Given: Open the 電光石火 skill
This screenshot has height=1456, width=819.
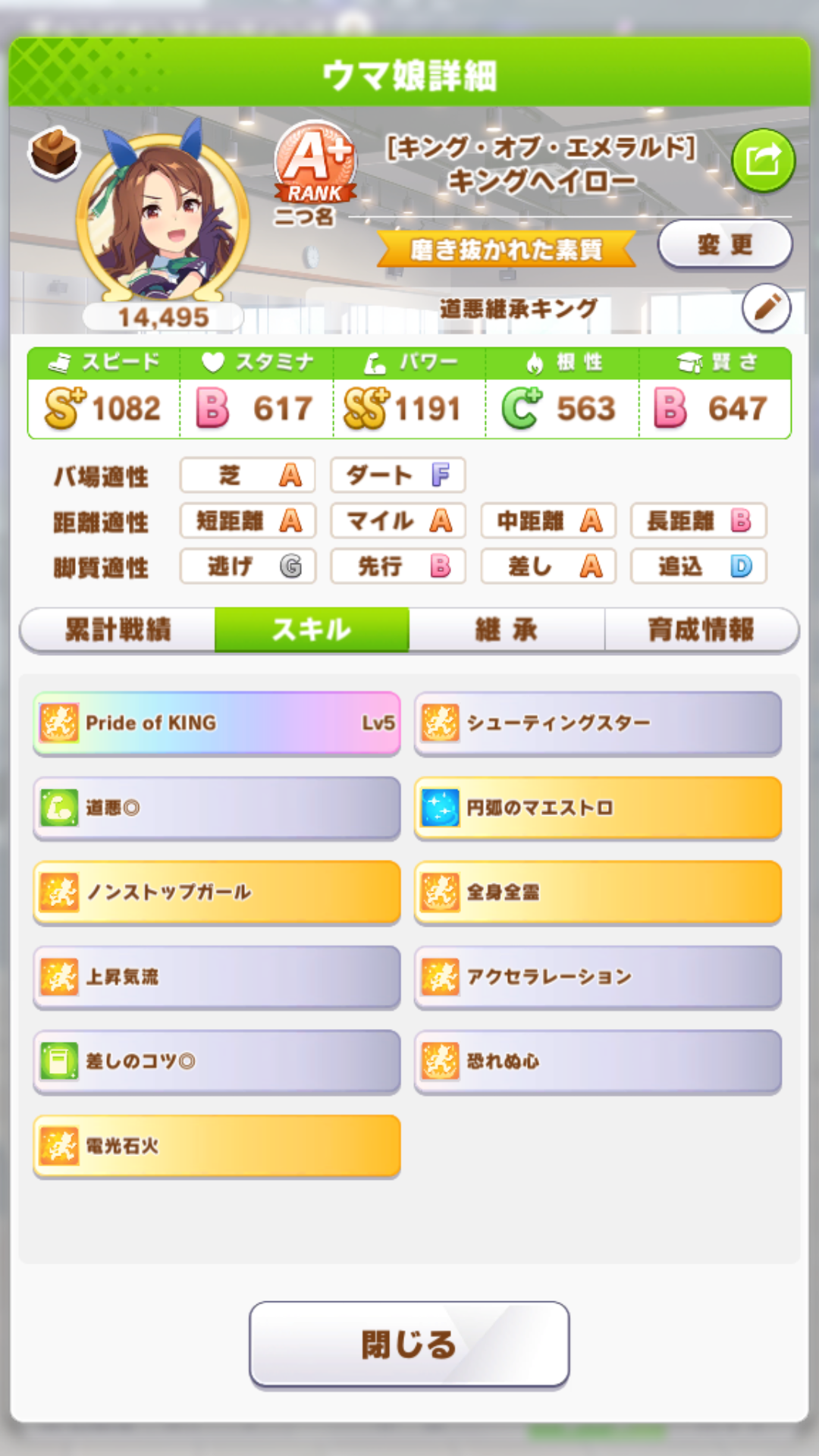Looking at the screenshot, I should tap(217, 1146).
